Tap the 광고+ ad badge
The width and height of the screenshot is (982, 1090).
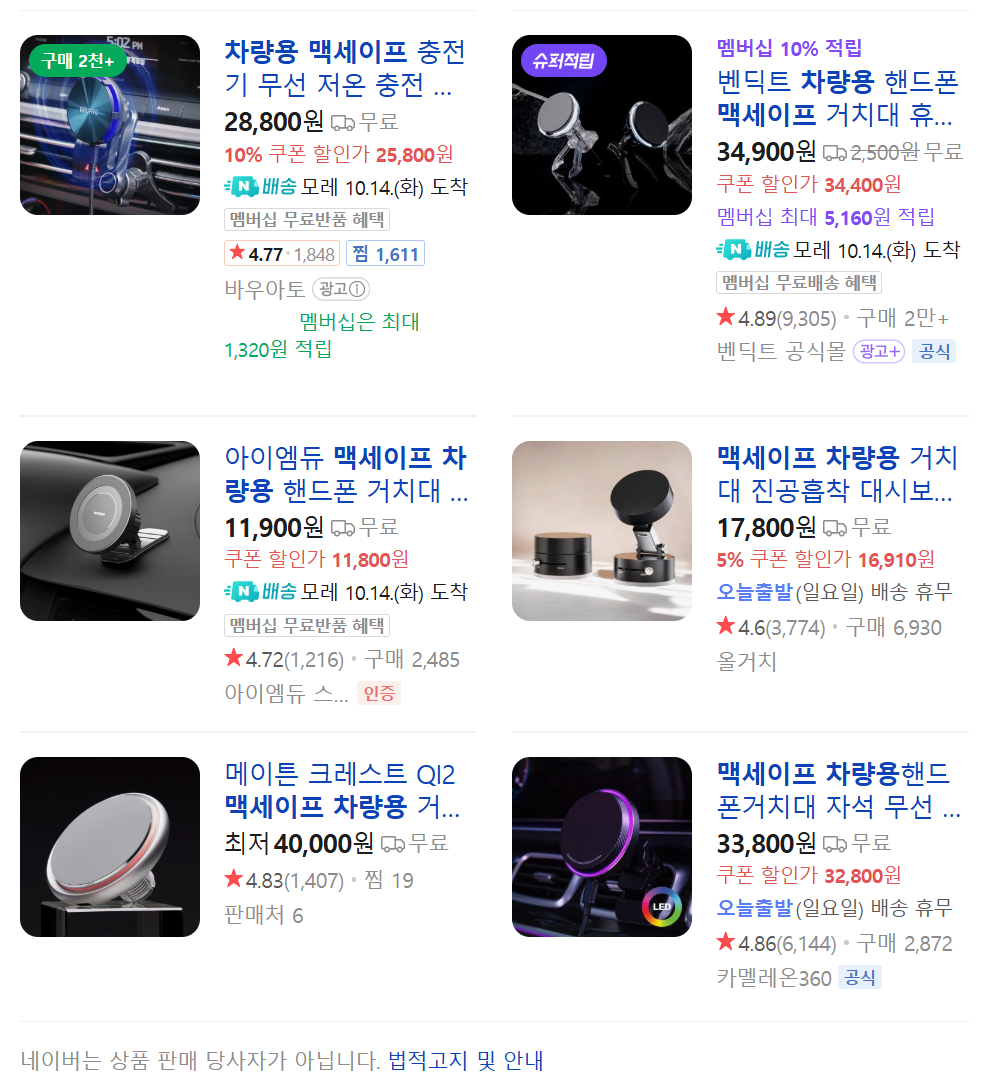[878, 351]
